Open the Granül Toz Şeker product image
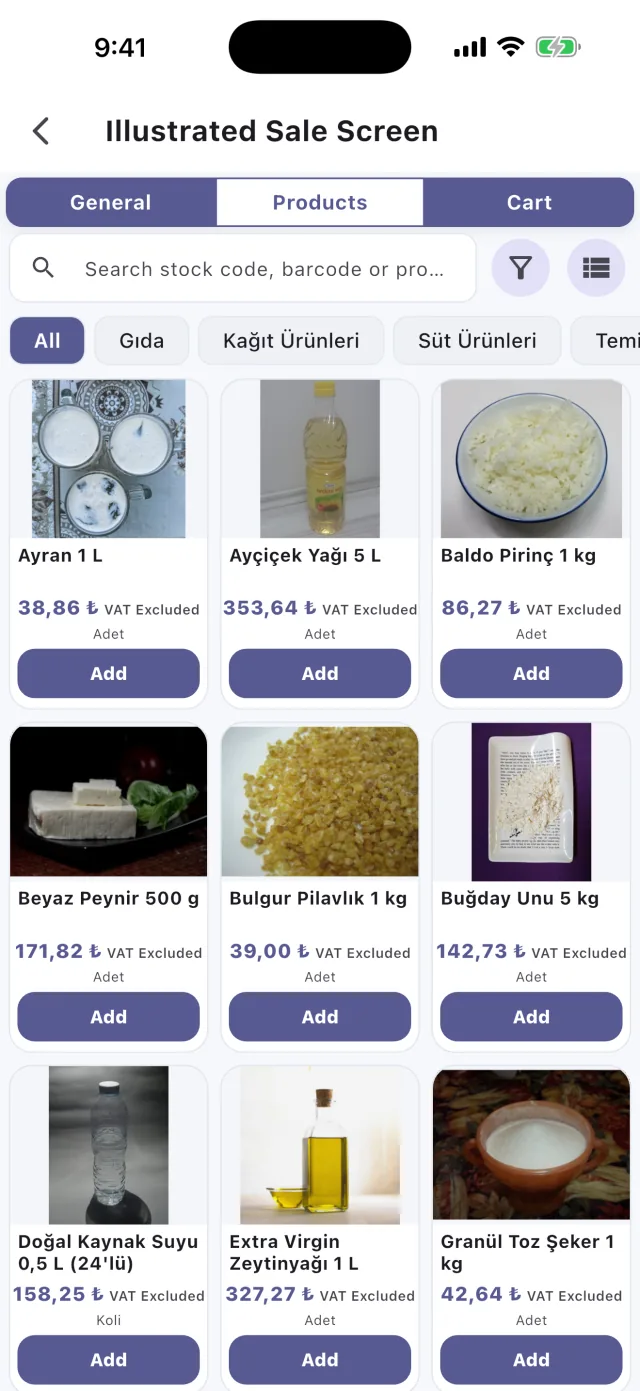This screenshot has width=640, height=1391. [531, 1145]
